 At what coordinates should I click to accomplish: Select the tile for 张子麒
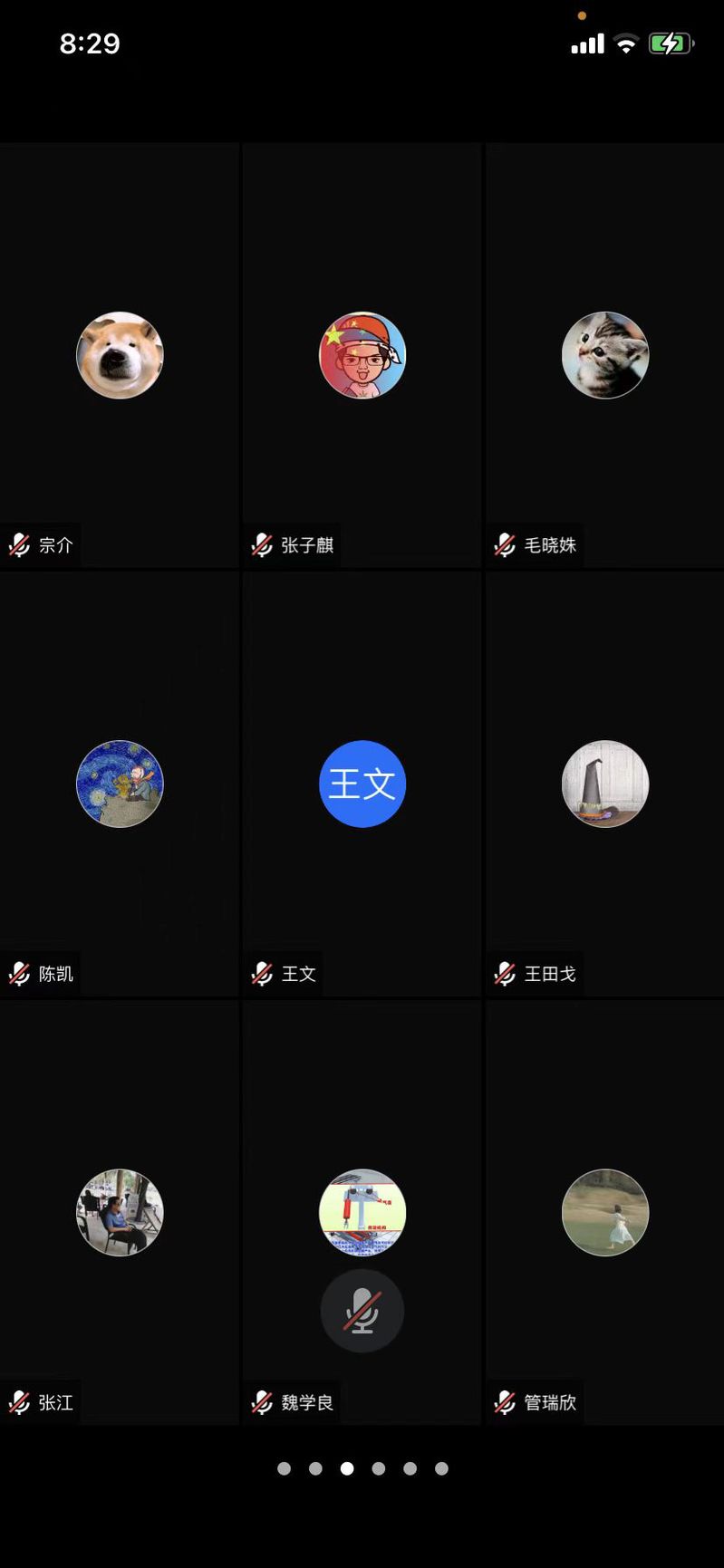tap(362, 355)
